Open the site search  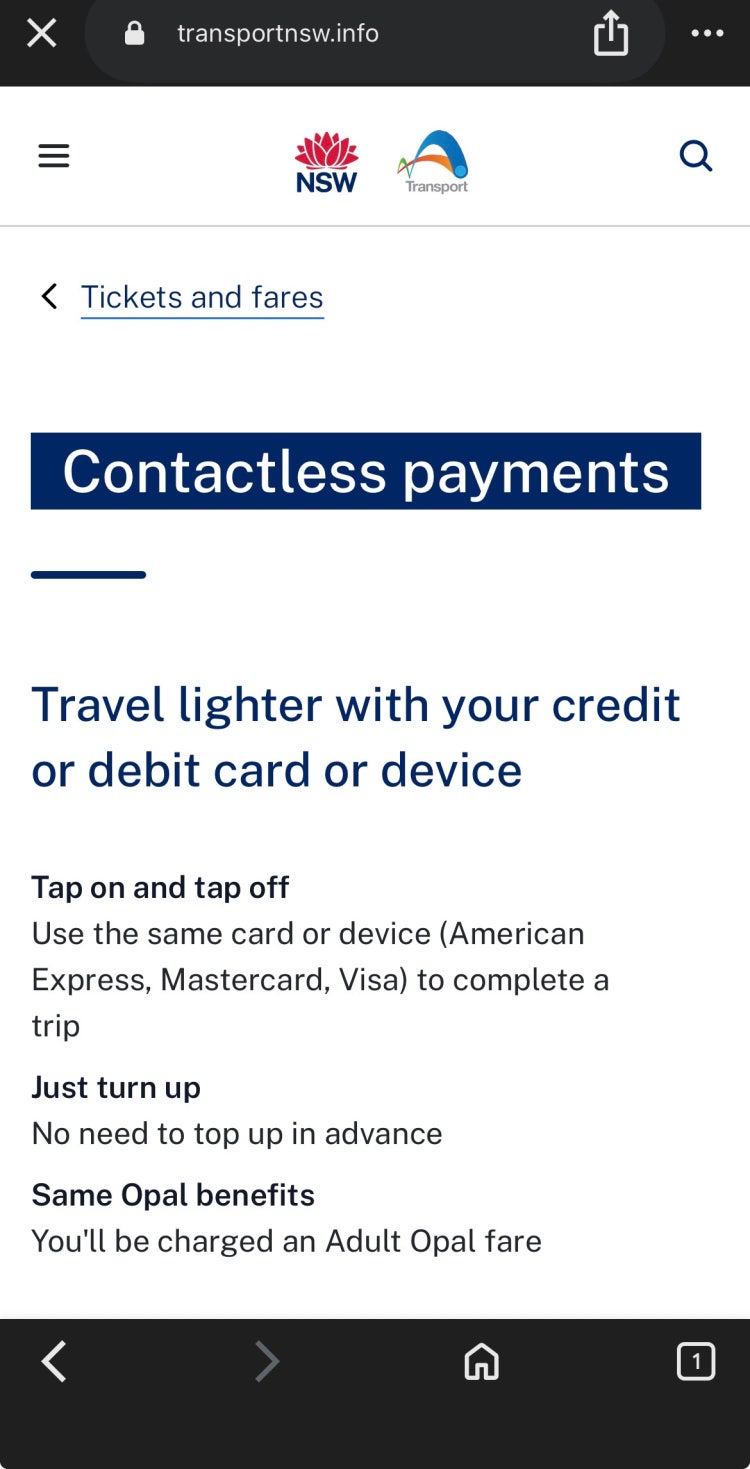695,156
